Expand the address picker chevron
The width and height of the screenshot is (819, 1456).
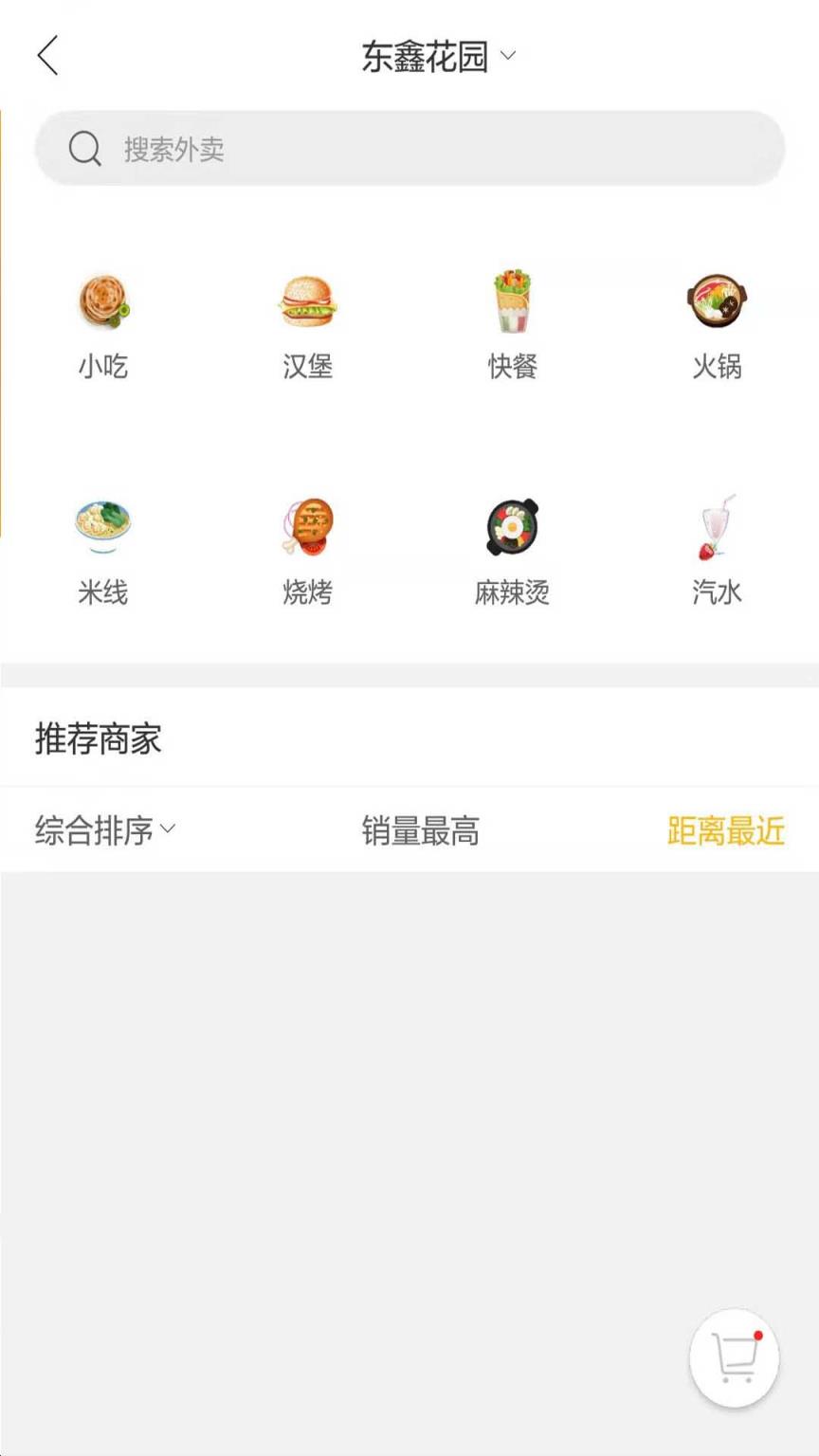(507, 57)
